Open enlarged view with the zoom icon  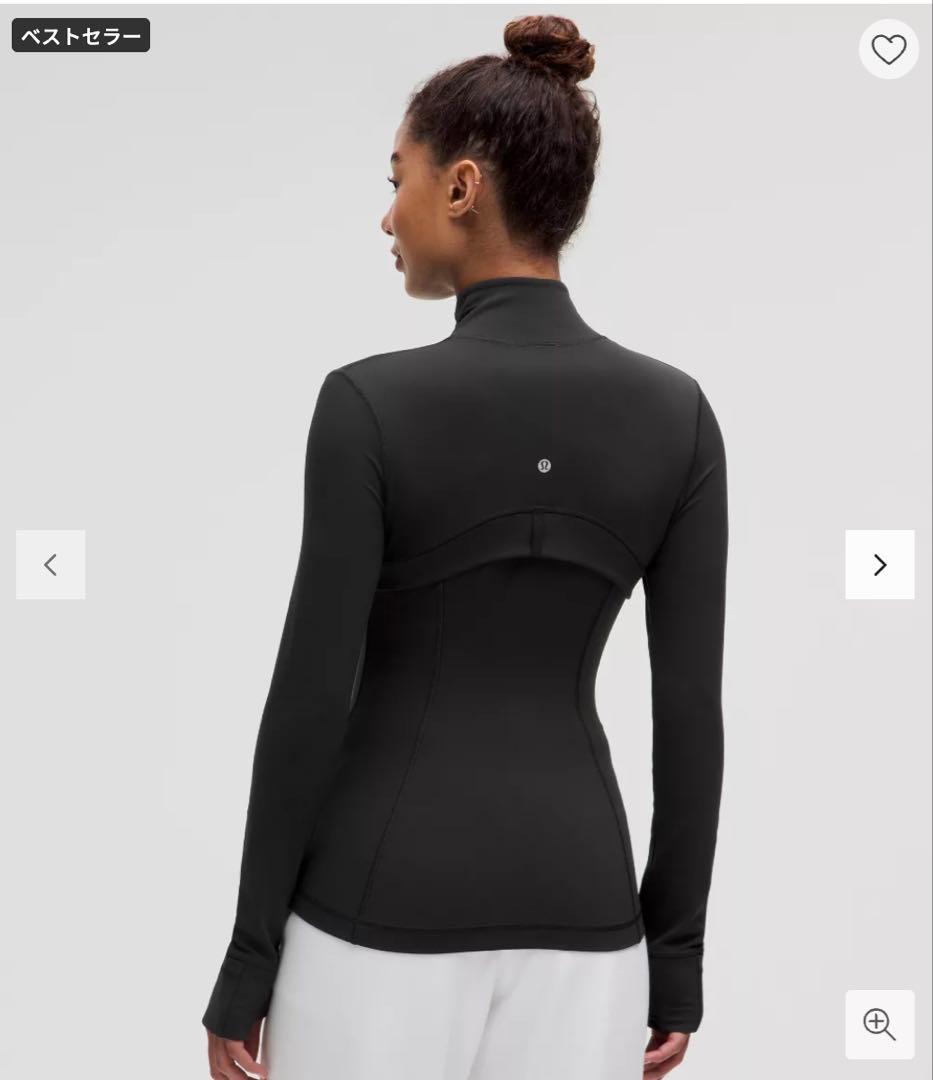(878, 1024)
